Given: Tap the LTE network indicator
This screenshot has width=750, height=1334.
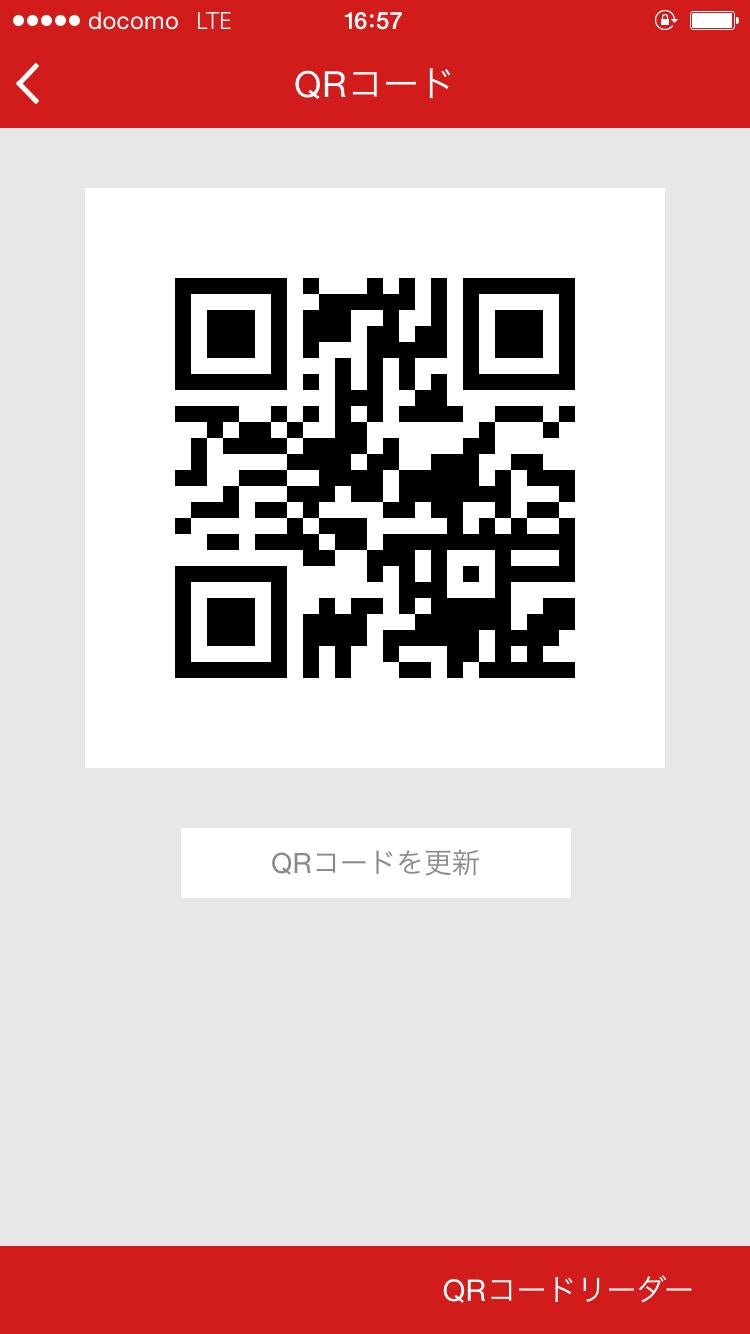Looking at the screenshot, I should point(215,20).
